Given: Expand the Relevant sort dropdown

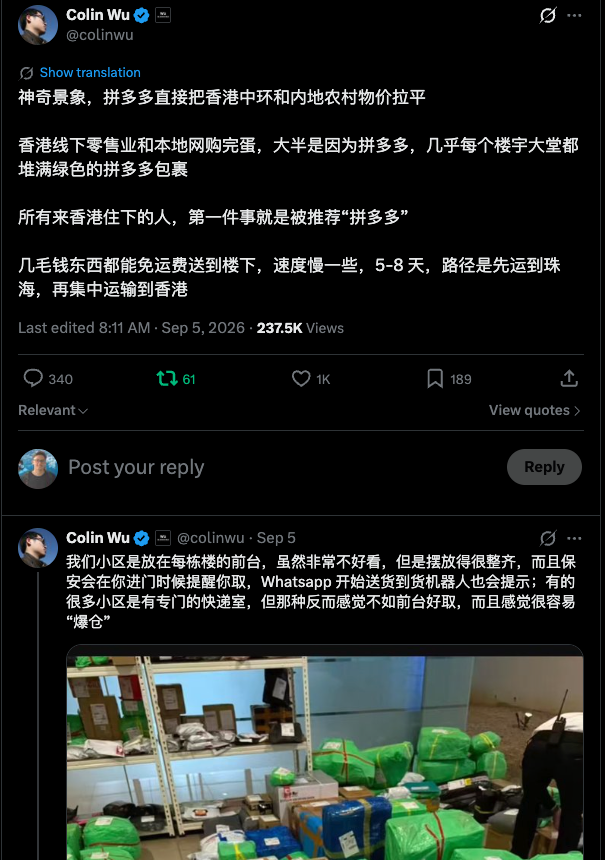Looking at the screenshot, I should pos(53,410).
